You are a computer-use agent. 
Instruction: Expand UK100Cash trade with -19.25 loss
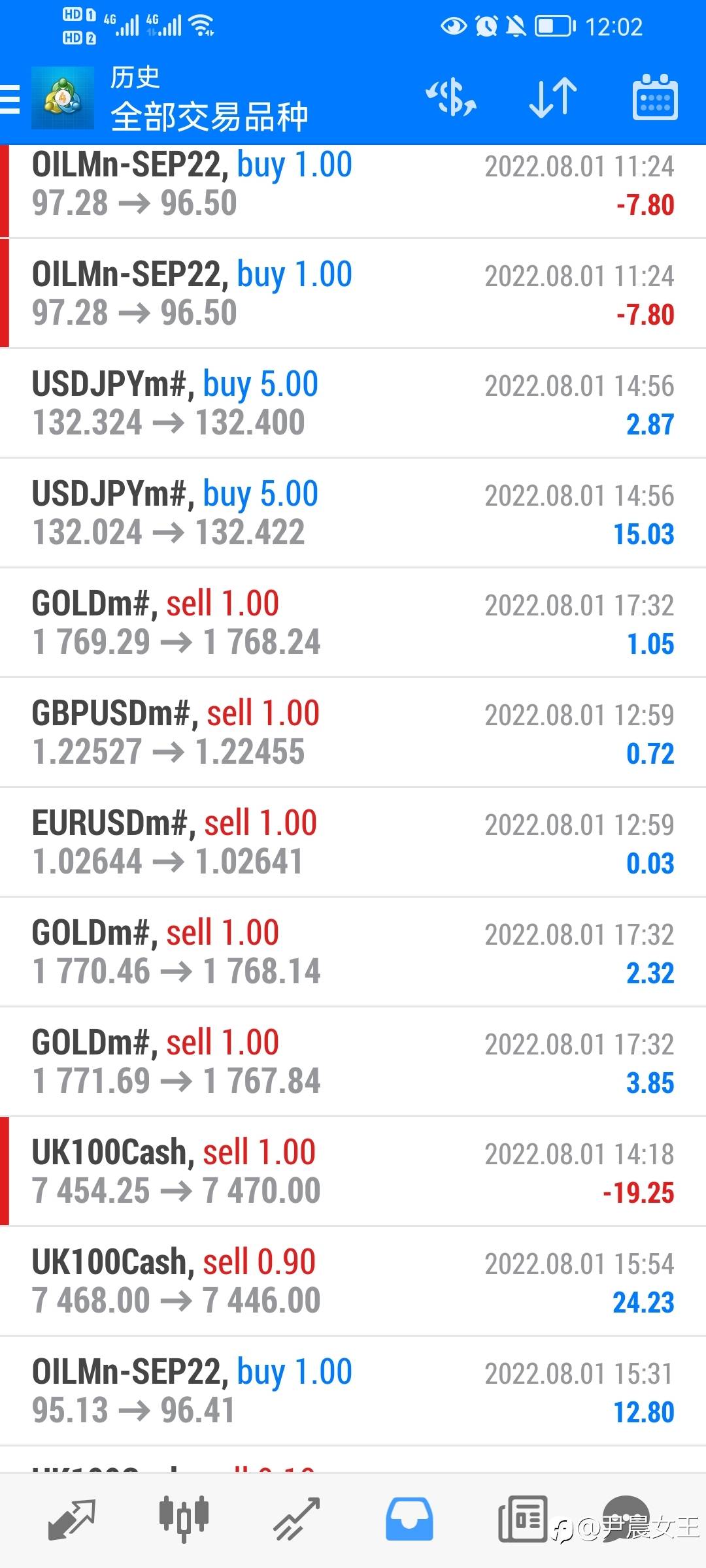click(x=353, y=1171)
